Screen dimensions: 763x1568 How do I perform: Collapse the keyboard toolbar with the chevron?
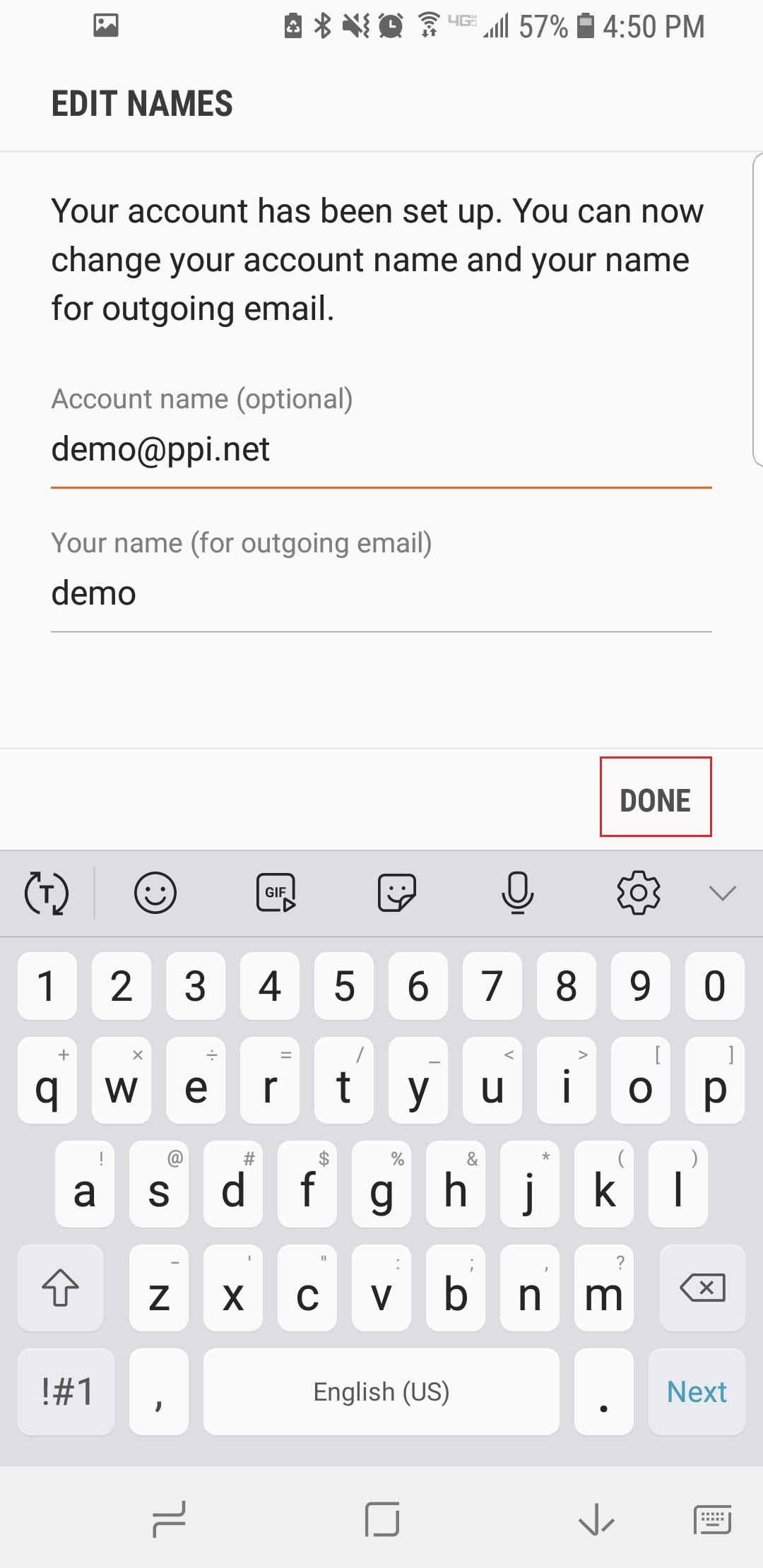(723, 893)
